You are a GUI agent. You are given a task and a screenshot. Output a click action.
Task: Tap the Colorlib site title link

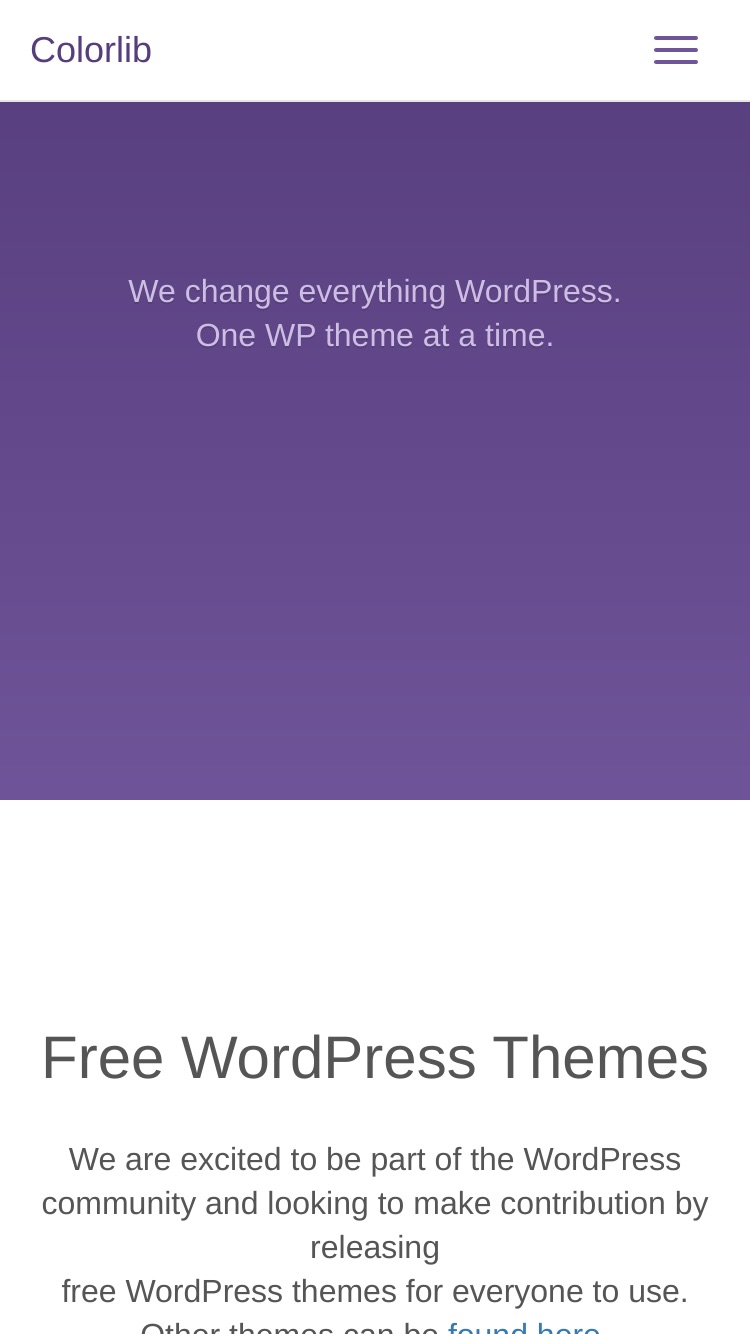click(x=91, y=50)
